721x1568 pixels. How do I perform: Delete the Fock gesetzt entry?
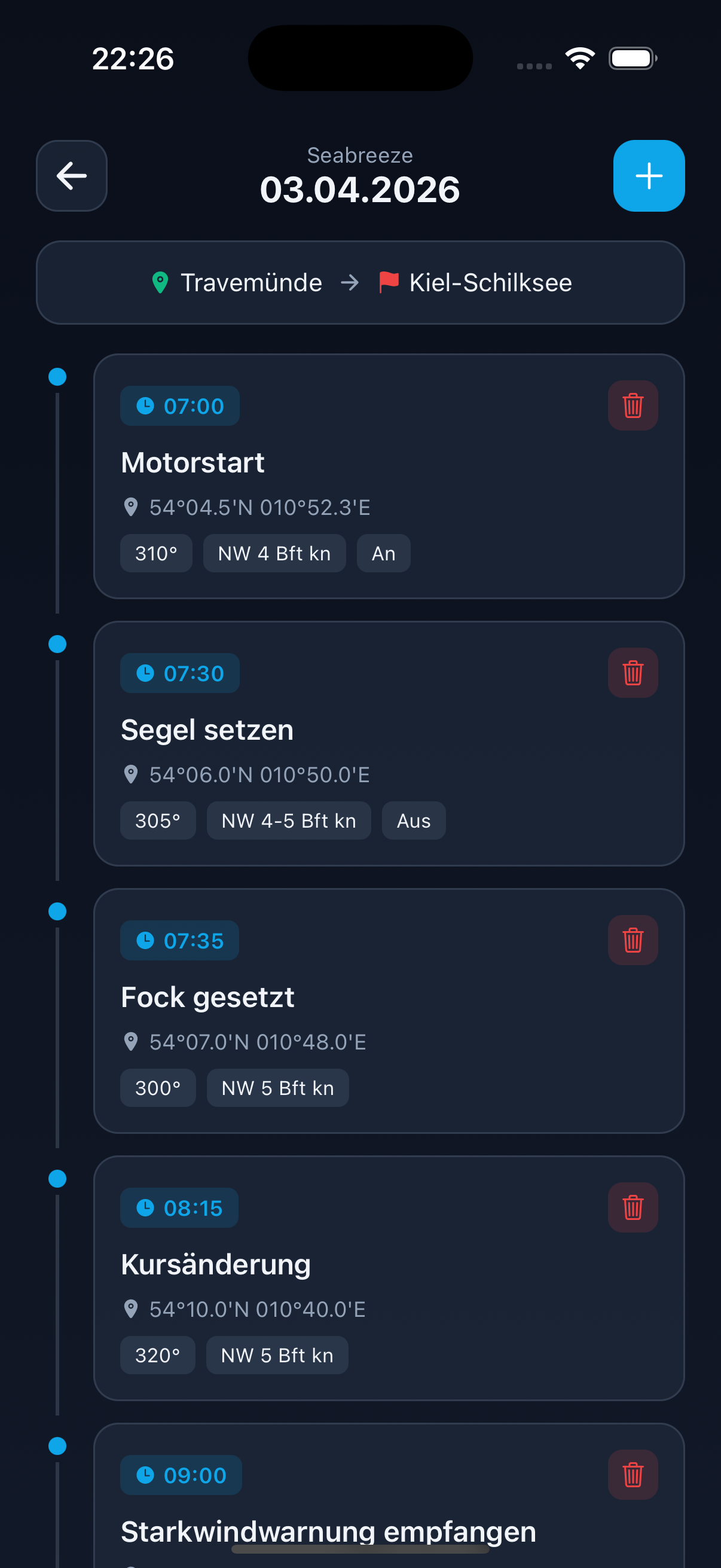633,940
